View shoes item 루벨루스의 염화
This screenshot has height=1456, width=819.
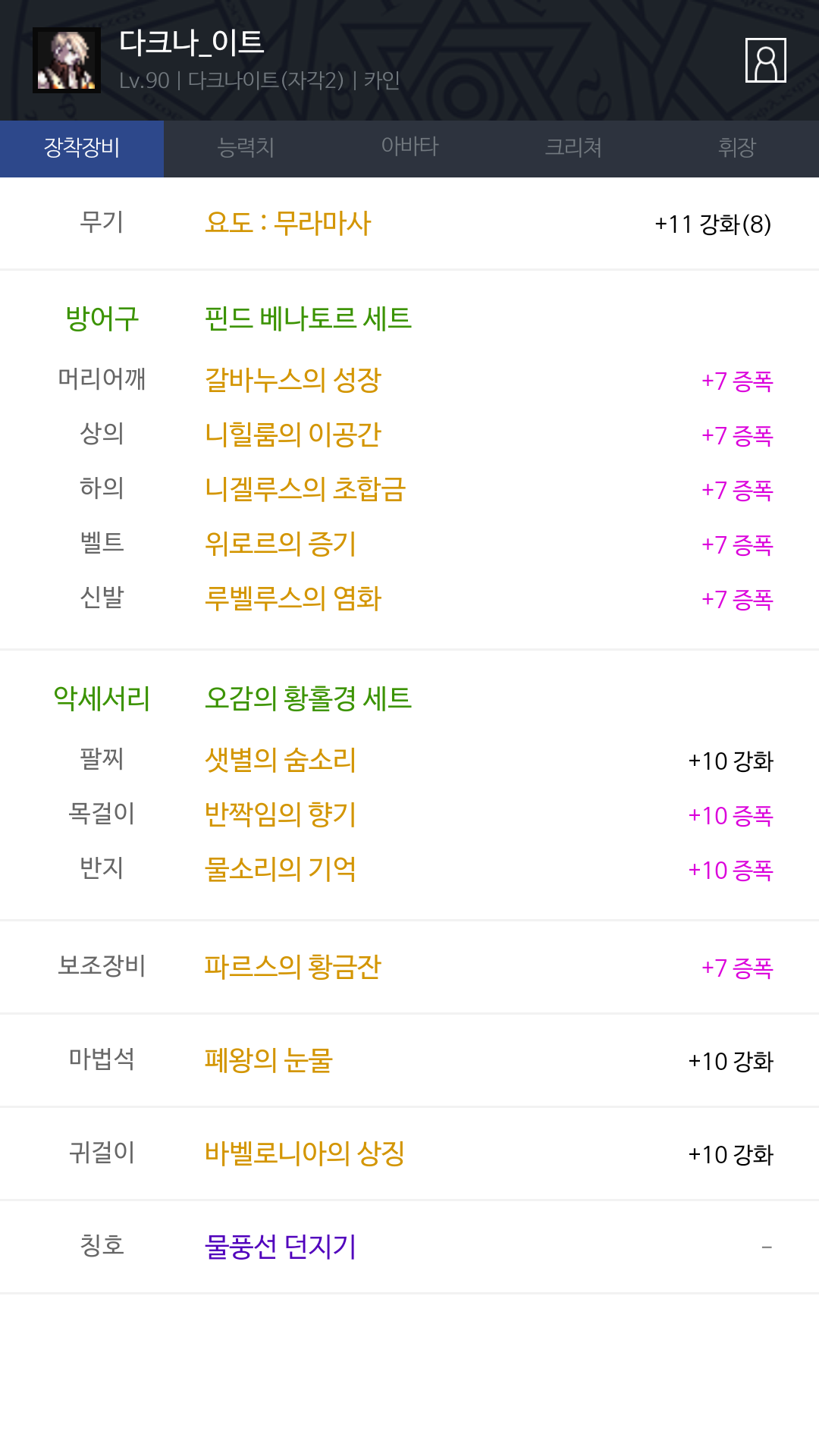point(293,598)
